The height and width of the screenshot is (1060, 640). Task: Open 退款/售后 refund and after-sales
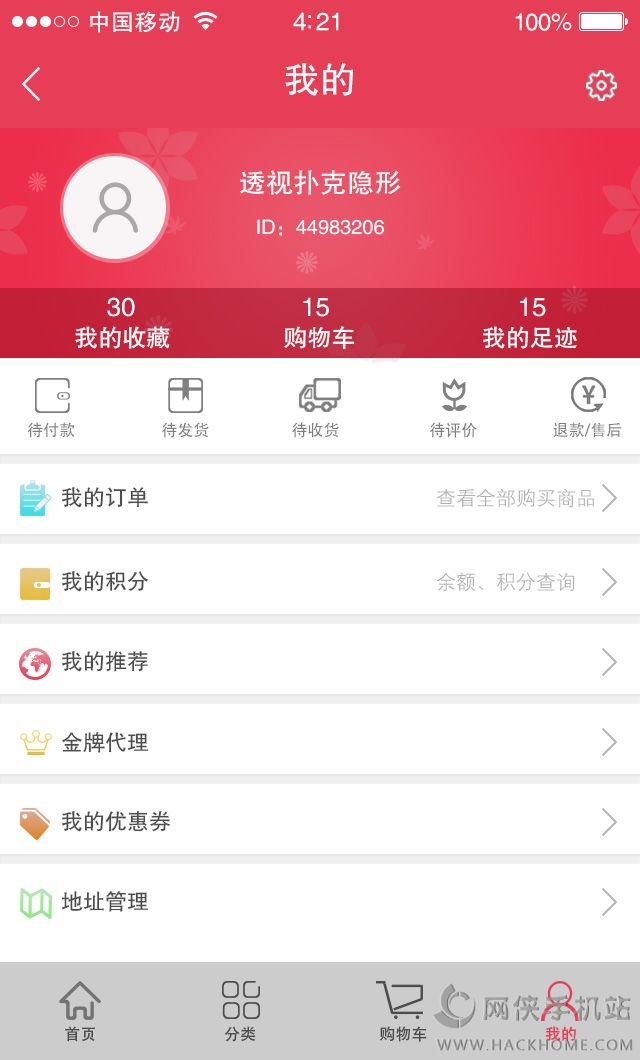(x=587, y=408)
